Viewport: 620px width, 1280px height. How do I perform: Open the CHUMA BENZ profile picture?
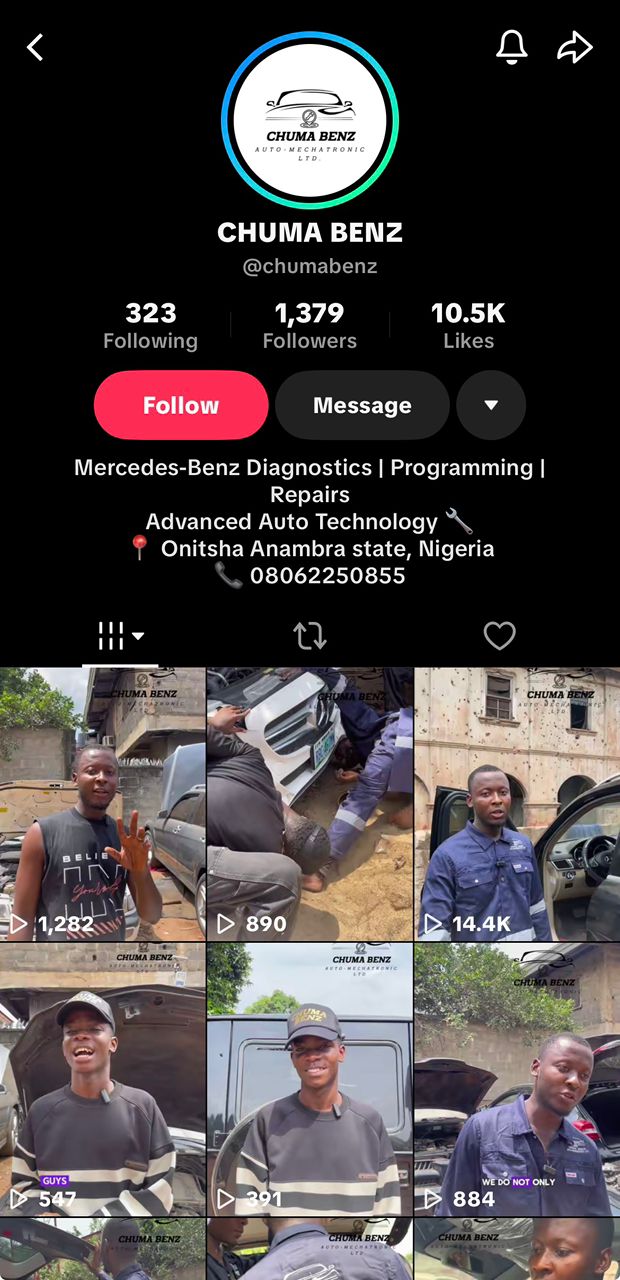pyautogui.click(x=310, y=120)
